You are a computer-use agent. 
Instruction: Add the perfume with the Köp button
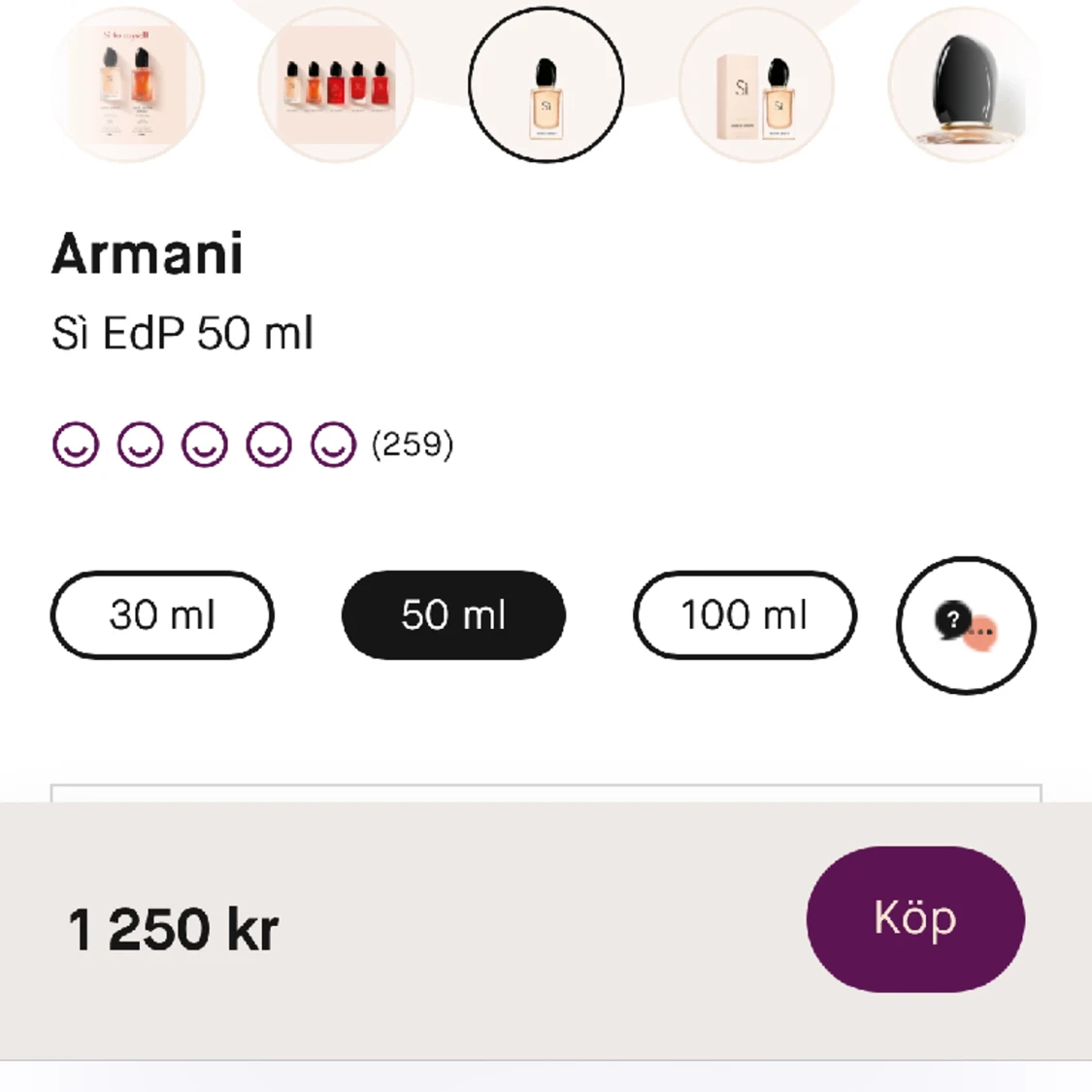914,918
